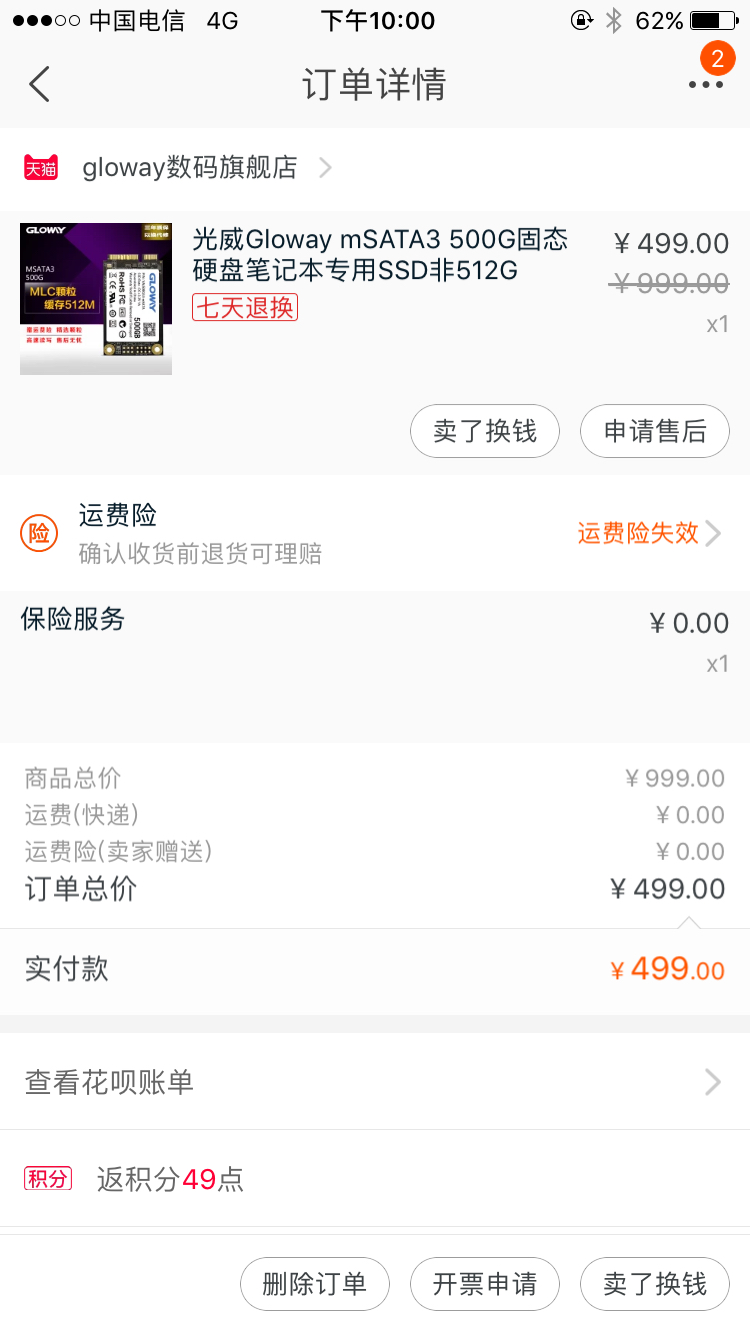Request after-sales service 申请售后
This screenshot has height=1334, width=750.
[655, 431]
